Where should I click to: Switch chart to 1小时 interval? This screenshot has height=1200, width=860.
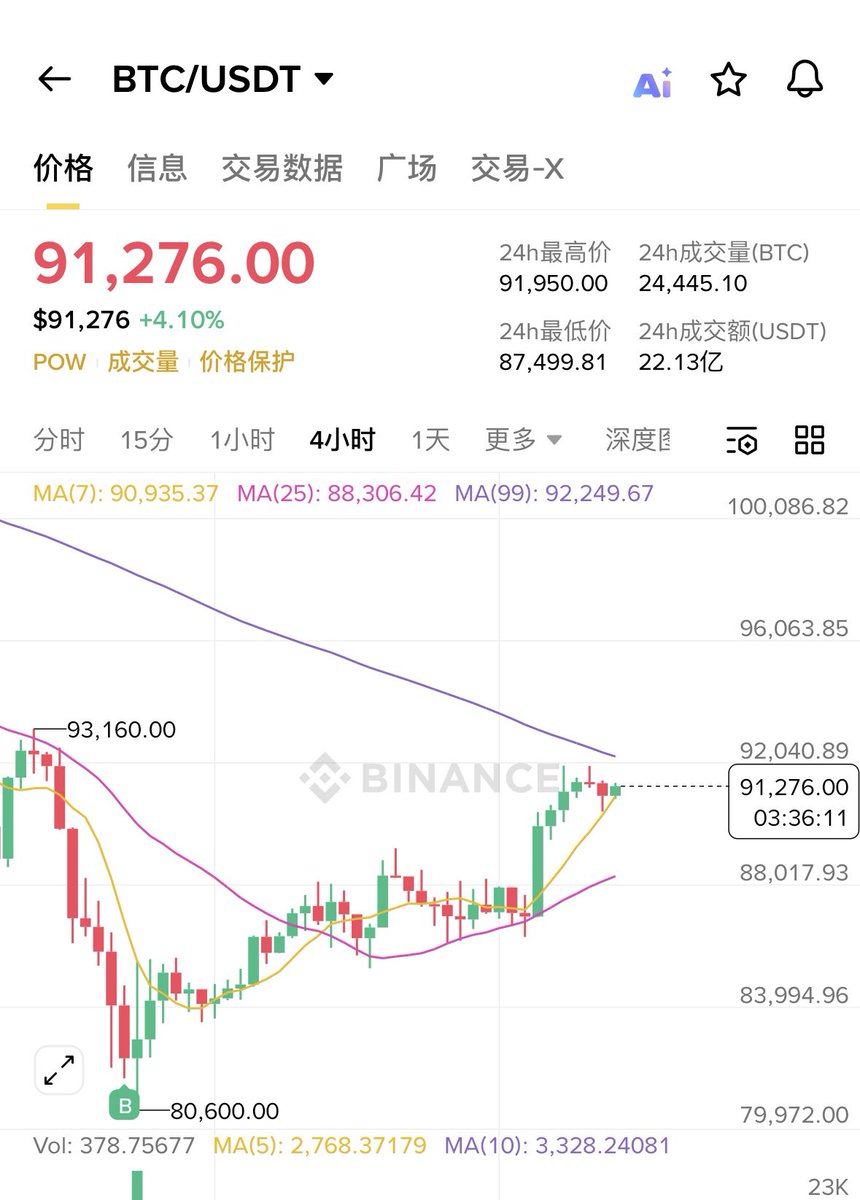(242, 440)
